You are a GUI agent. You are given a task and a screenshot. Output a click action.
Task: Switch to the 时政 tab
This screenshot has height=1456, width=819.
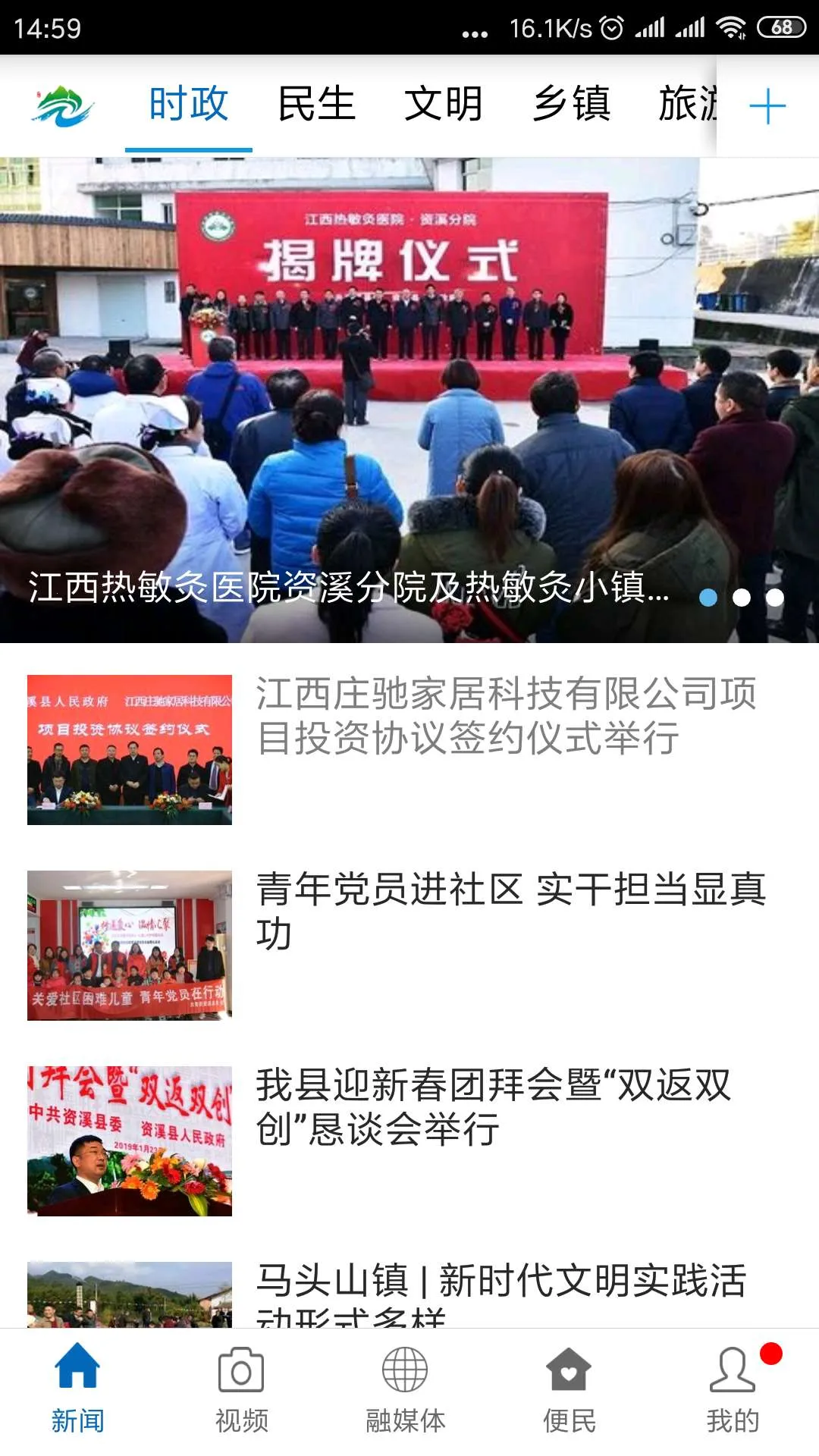pos(188,105)
